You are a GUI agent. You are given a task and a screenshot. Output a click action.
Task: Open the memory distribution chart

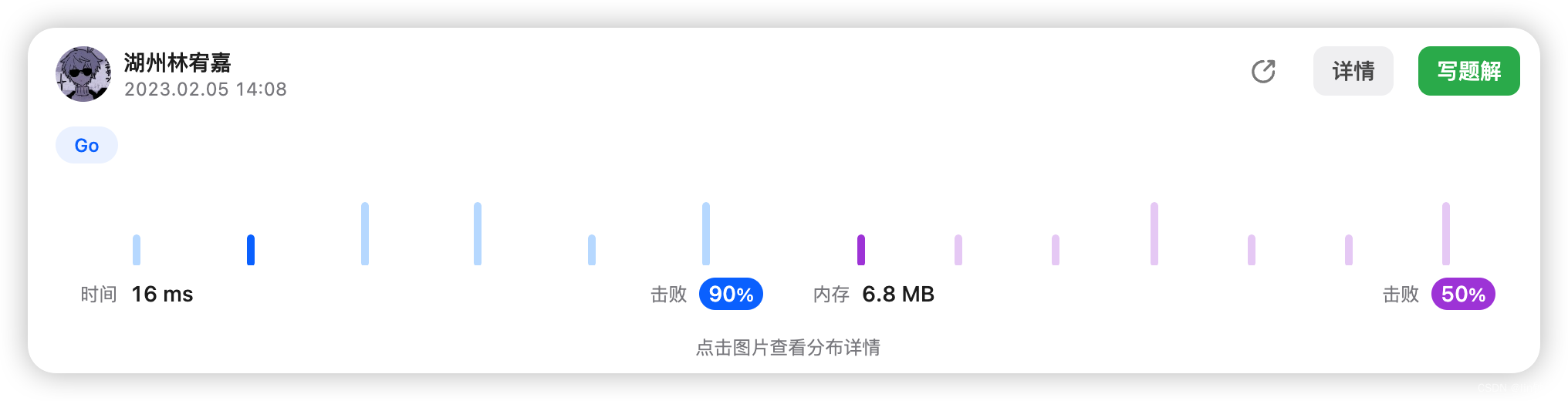point(1154,234)
